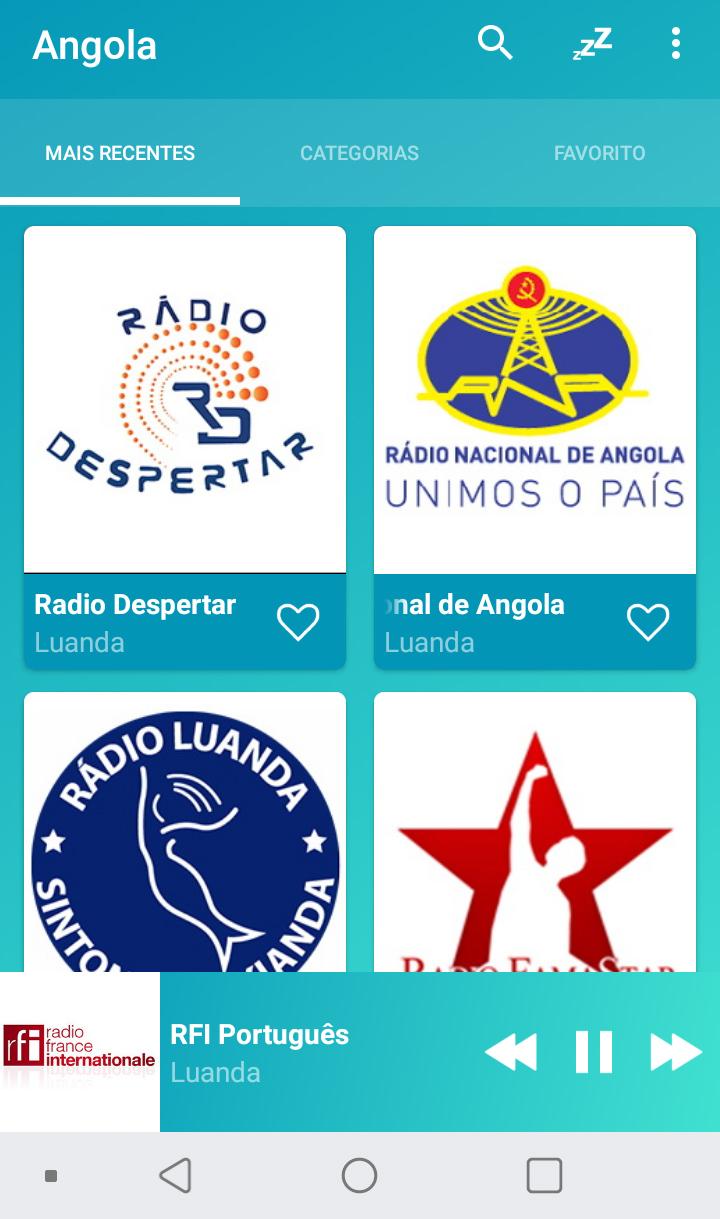Screen dimensions: 720x1219
Task: Open the Radio Despertar station card
Action: (x=185, y=447)
